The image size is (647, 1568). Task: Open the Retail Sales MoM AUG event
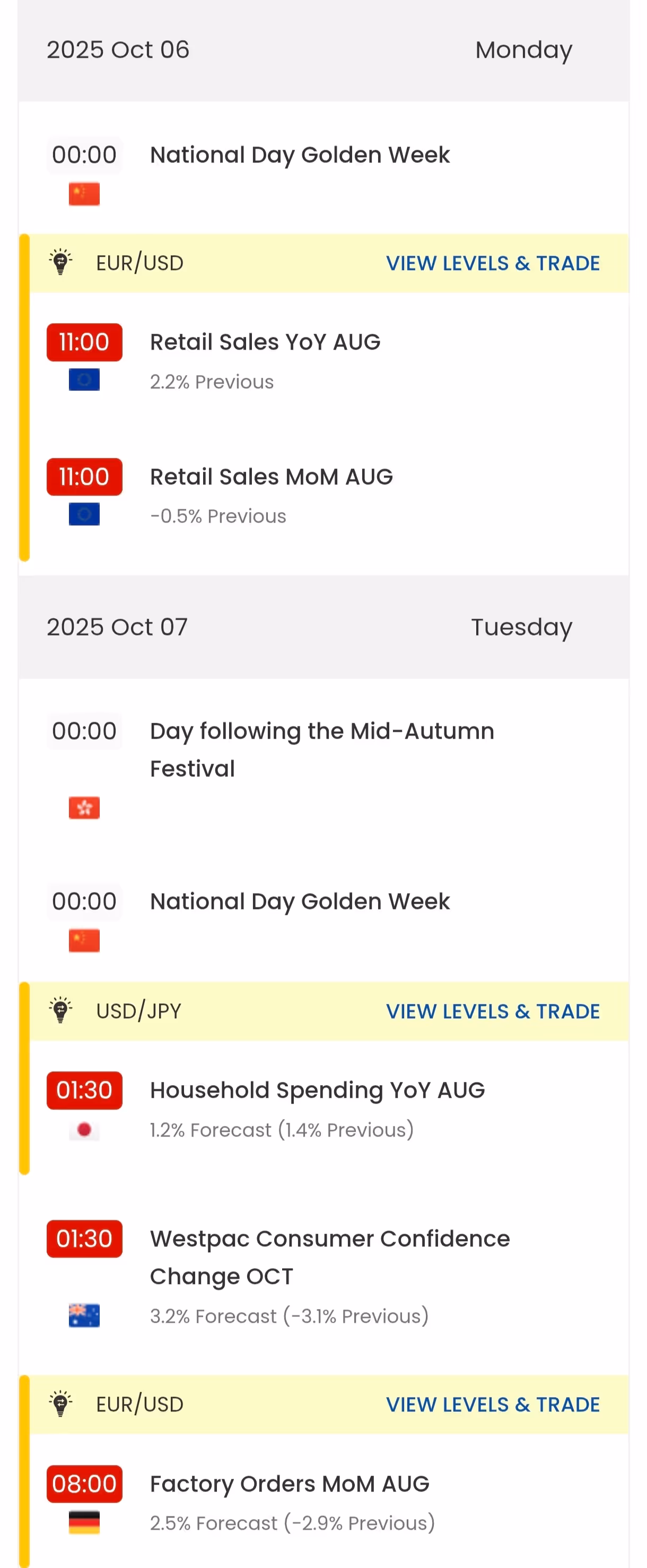point(271,477)
